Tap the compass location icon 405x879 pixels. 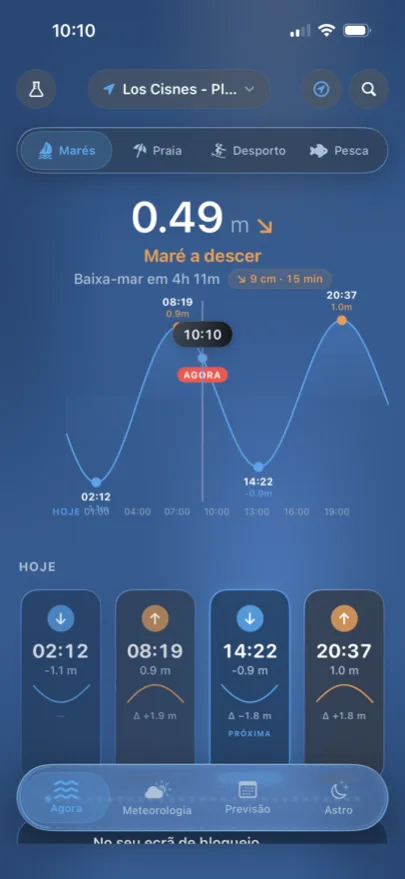[x=321, y=89]
